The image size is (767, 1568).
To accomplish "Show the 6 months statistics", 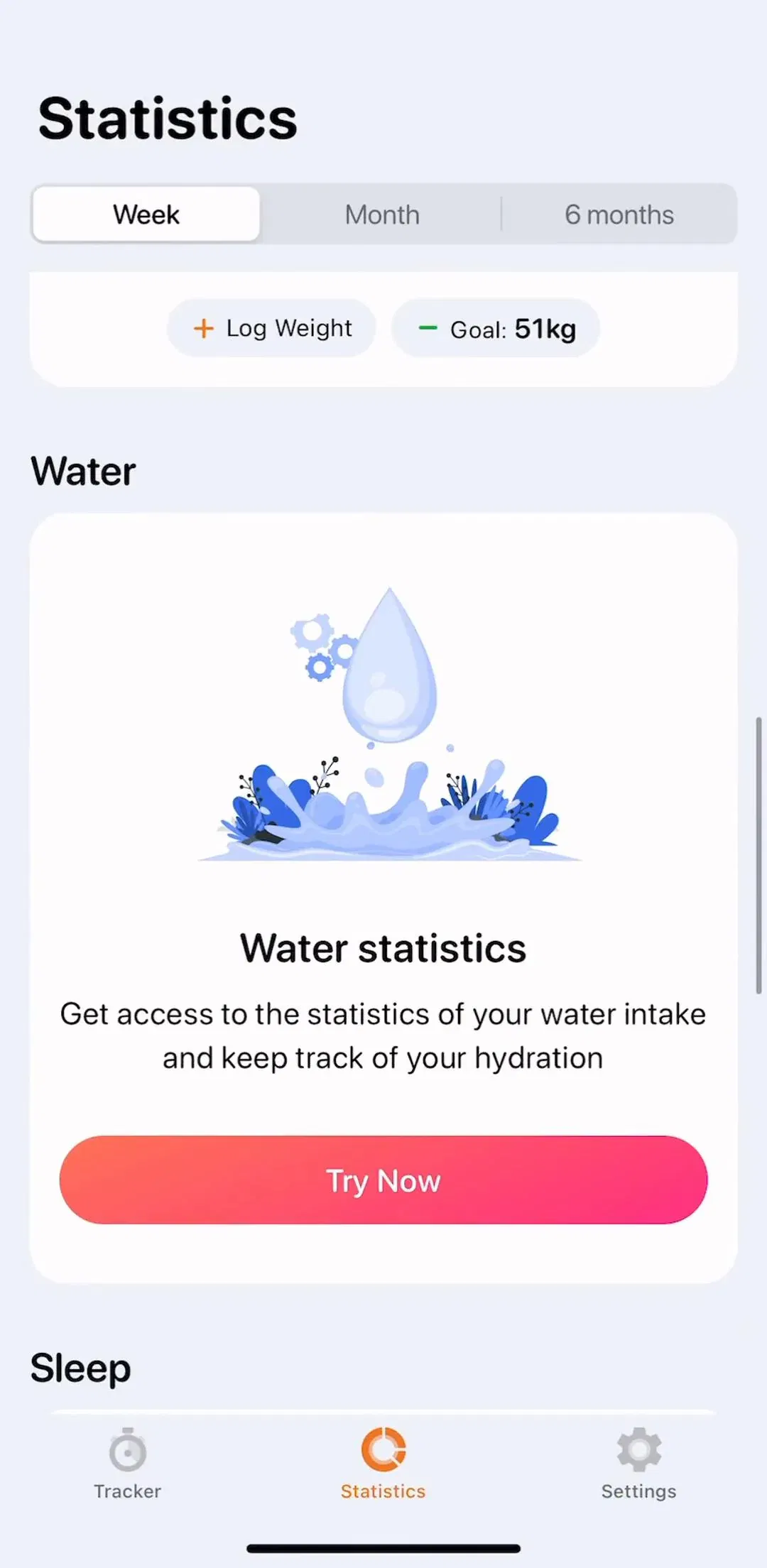I will point(619,214).
